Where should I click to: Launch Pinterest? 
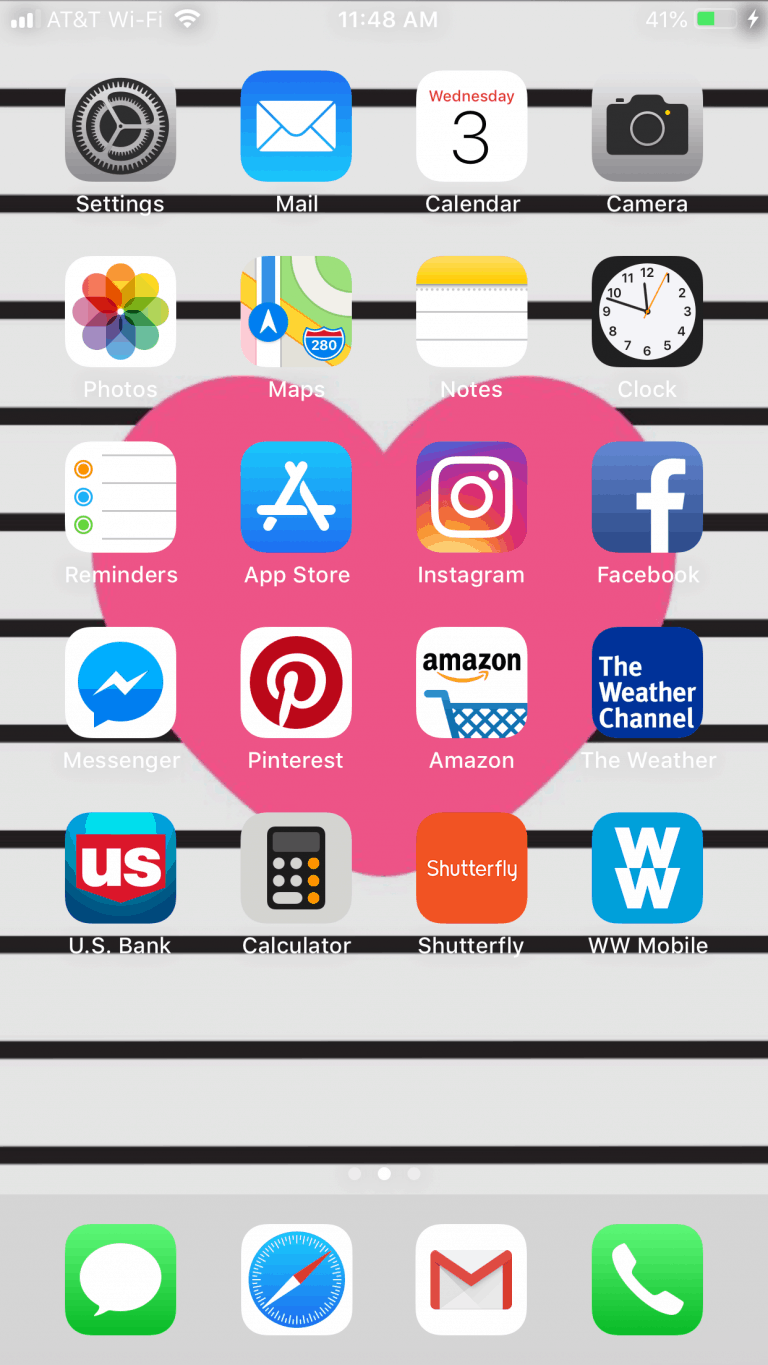click(x=296, y=683)
